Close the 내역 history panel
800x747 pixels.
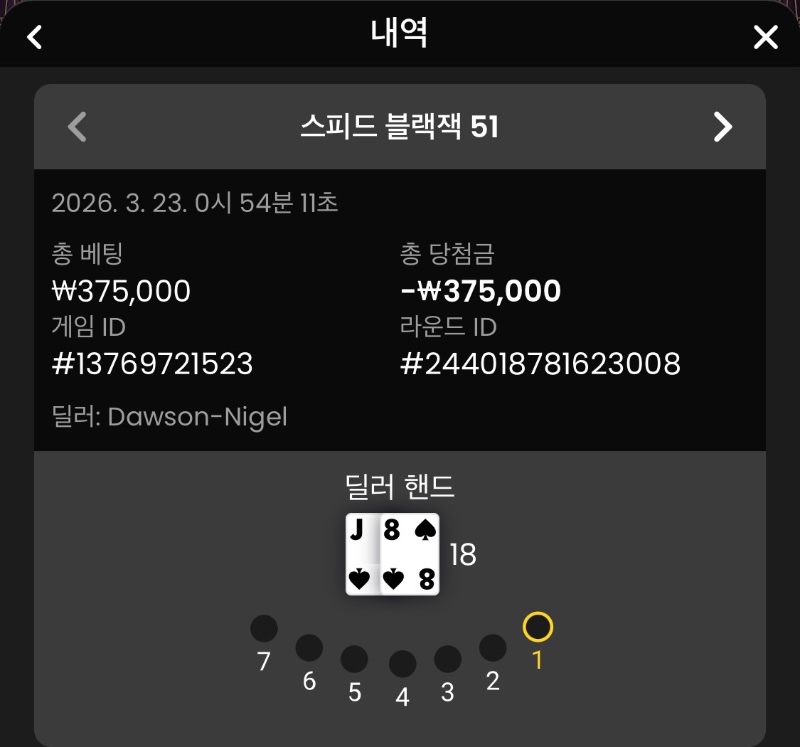(765, 37)
